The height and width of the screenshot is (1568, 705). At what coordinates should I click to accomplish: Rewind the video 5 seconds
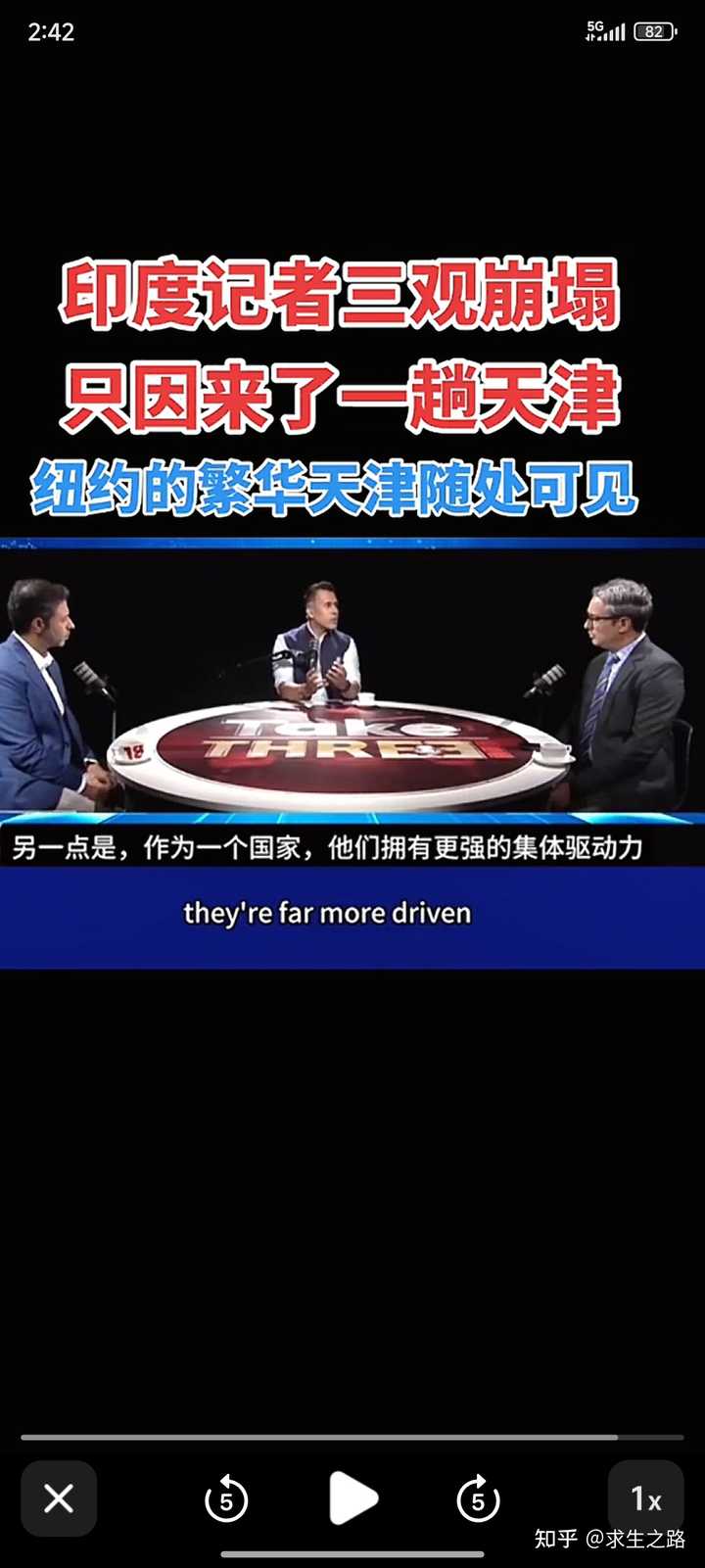[x=226, y=1498]
